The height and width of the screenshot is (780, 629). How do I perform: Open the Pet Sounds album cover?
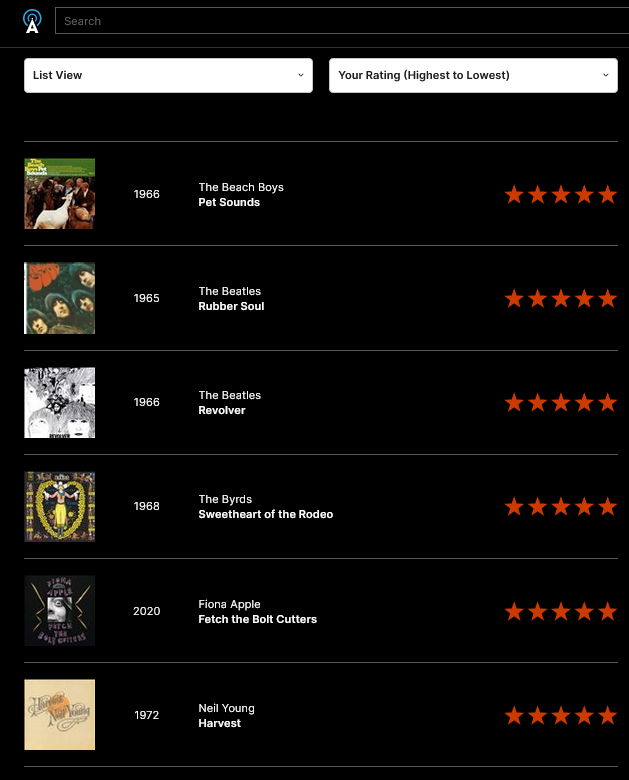click(60, 194)
